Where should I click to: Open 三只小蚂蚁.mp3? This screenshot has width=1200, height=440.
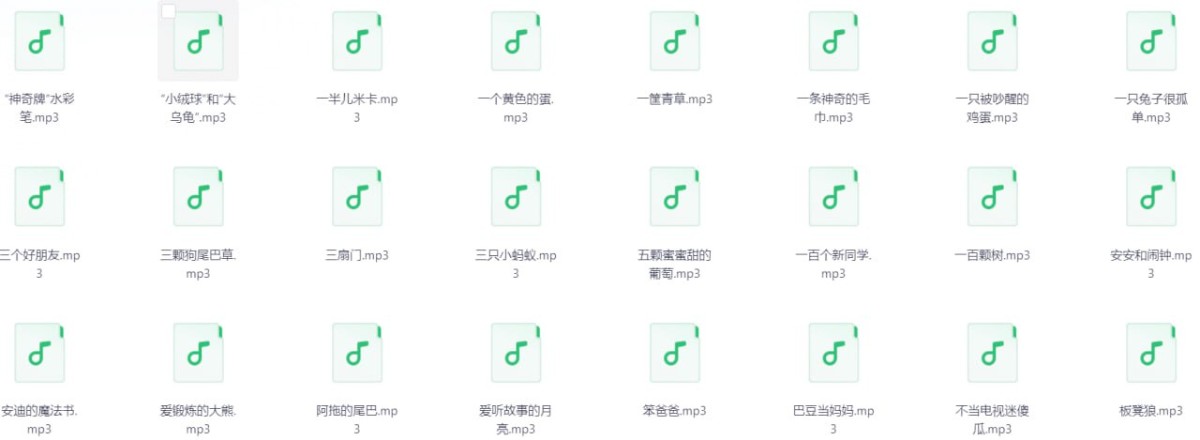515,197
